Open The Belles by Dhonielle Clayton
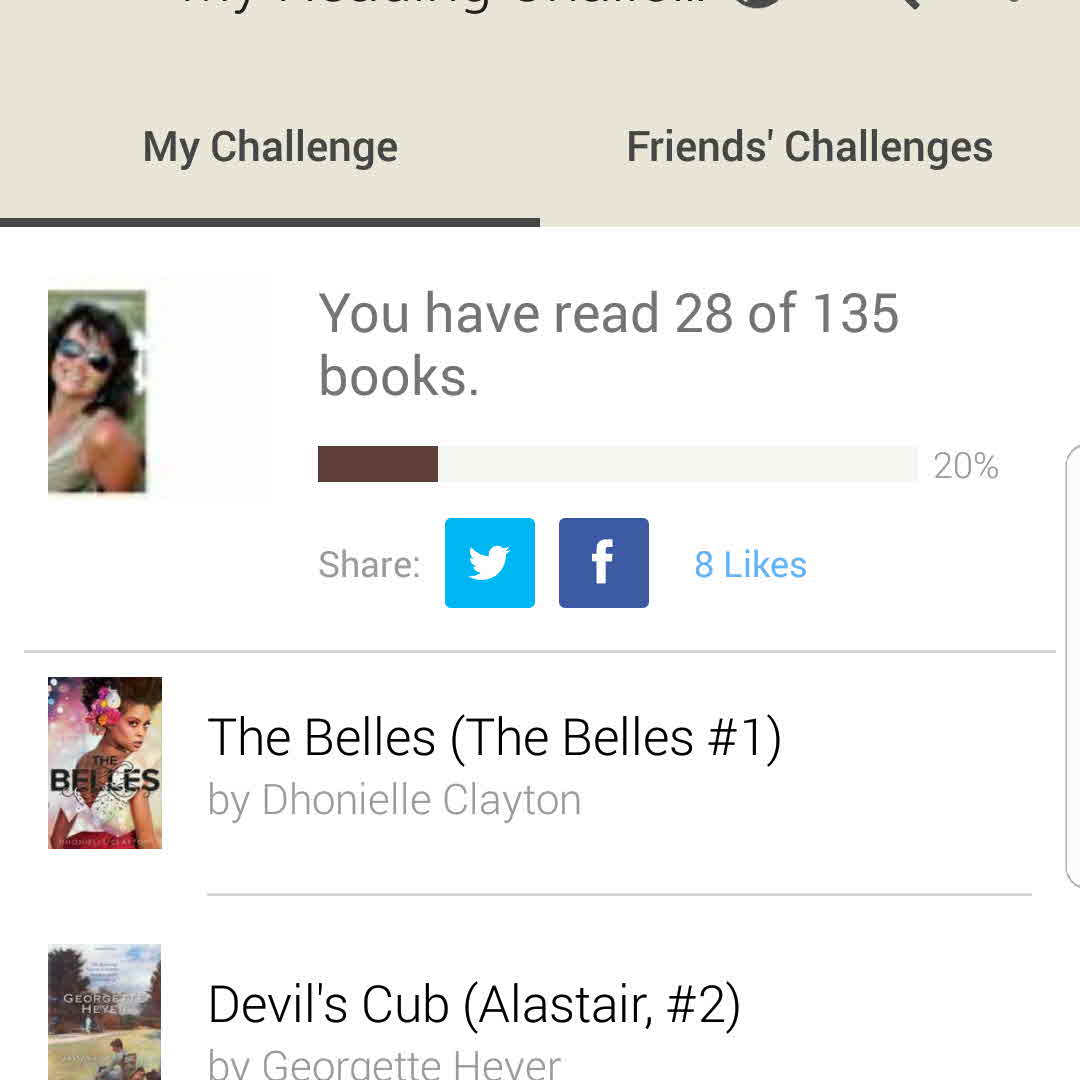The height and width of the screenshot is (1080, 1080). (x=494, y=765)
